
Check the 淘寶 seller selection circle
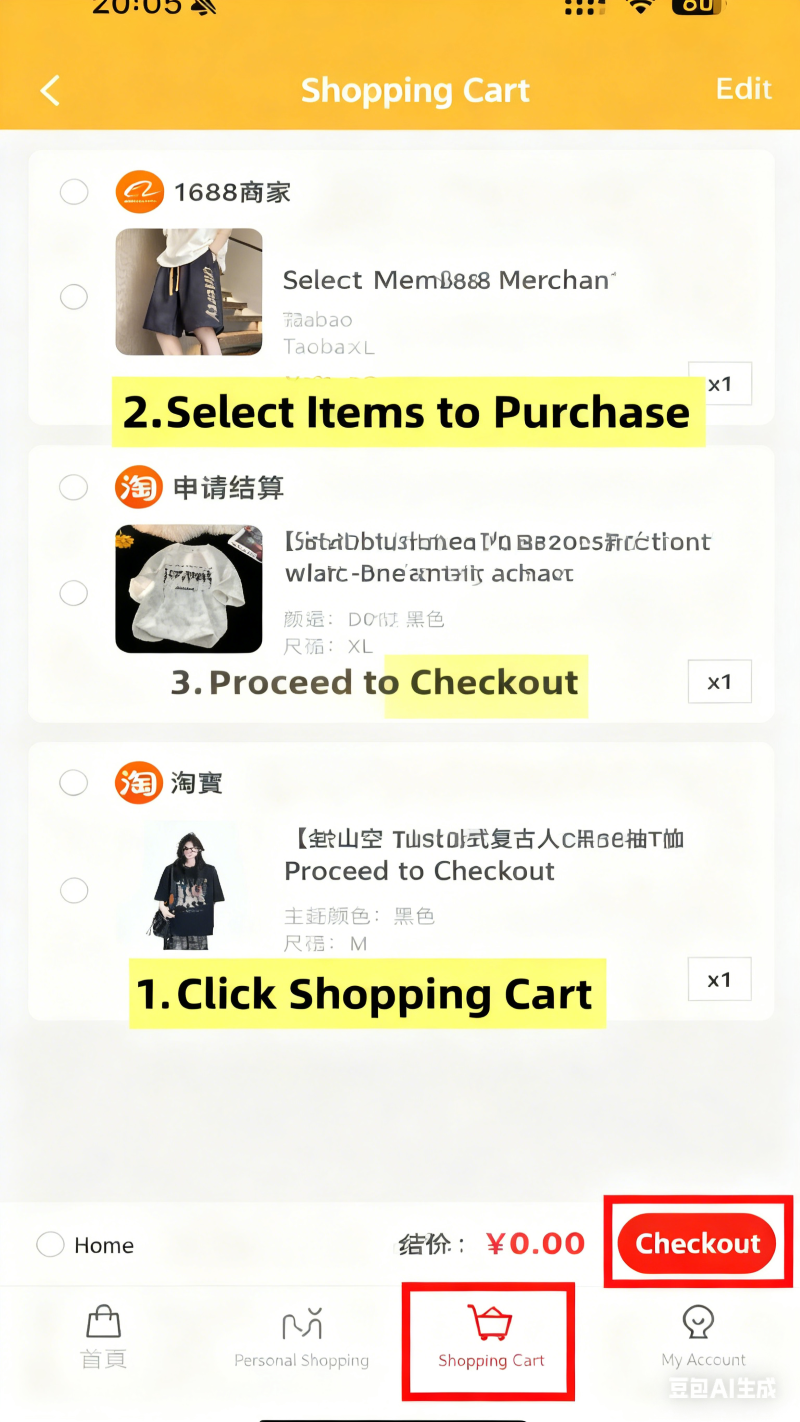[x=73, y=783]
